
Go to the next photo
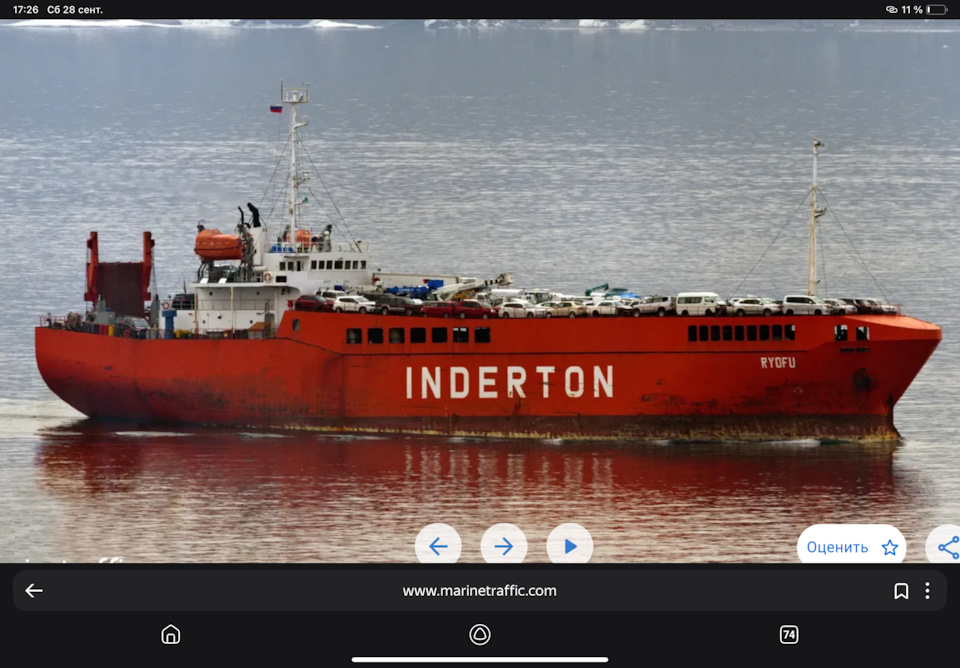tap(504, 546)
